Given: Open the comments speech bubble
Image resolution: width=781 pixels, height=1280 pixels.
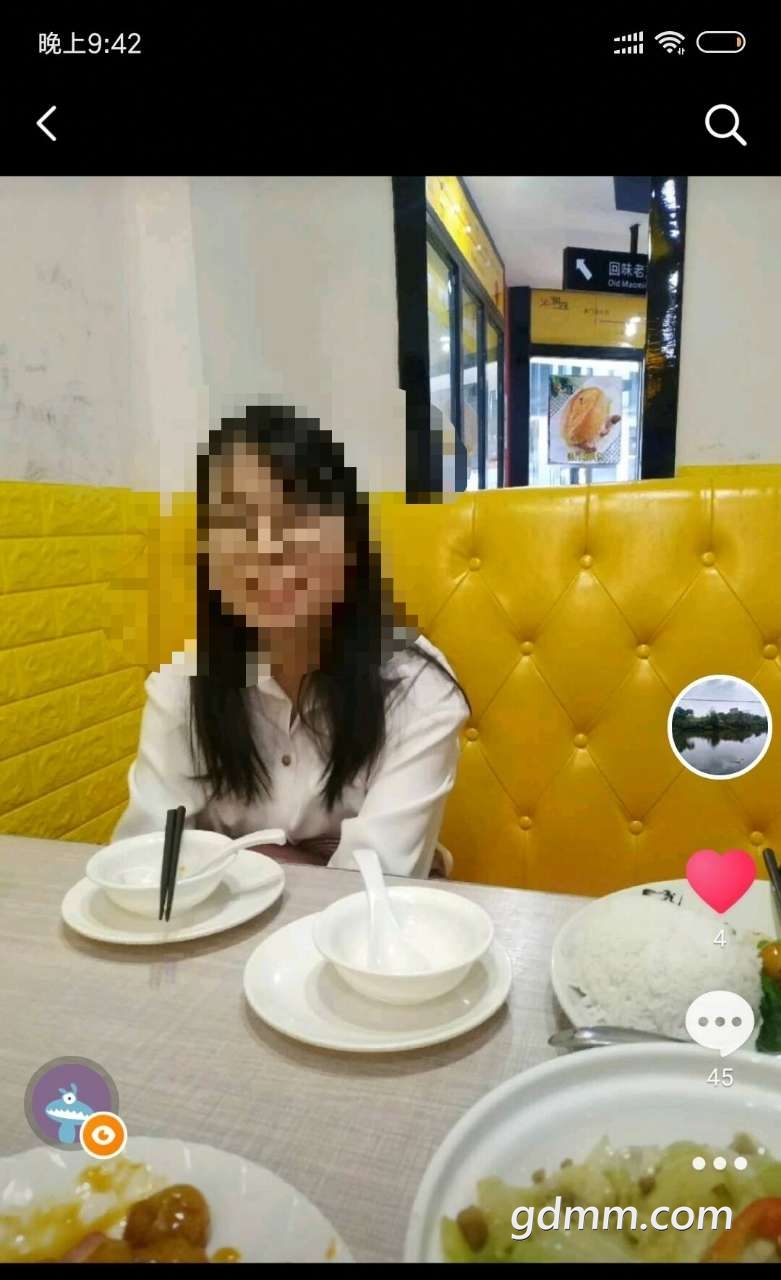Looking at the screenshot, I should [x=719, y=1024].
